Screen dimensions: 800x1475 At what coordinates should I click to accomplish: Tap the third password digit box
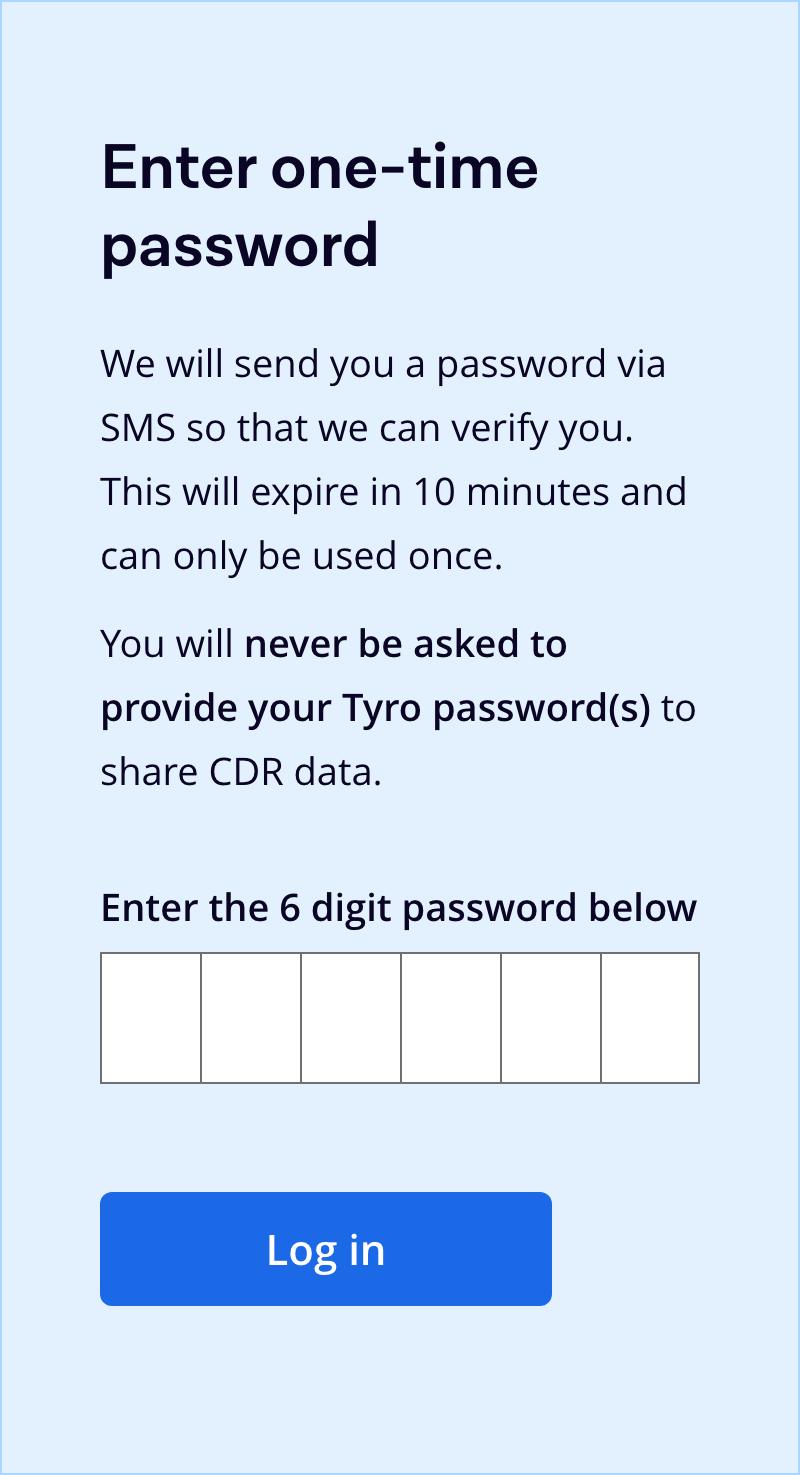(x=351, y=1018)
